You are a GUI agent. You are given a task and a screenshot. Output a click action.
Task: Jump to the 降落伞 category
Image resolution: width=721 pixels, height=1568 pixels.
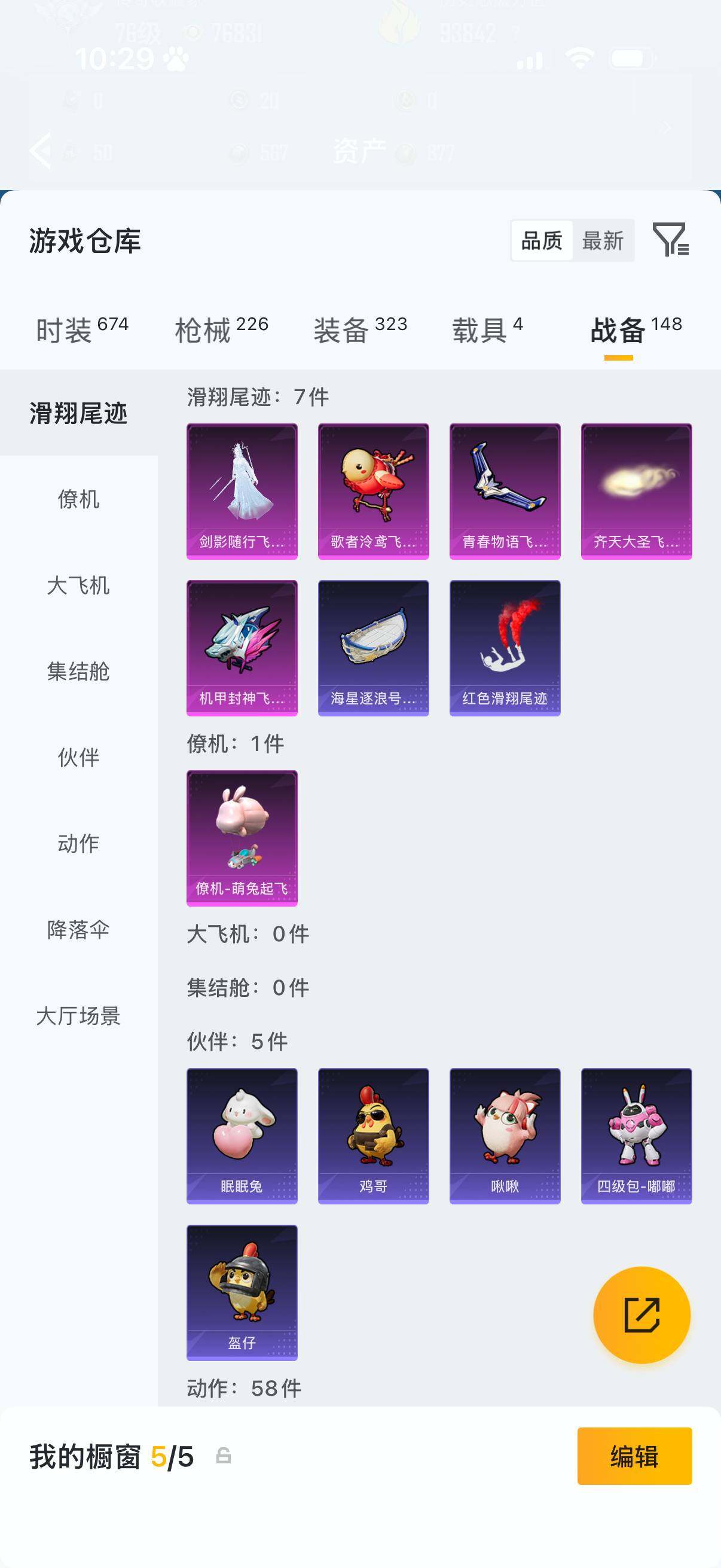[x=78, y=929]
